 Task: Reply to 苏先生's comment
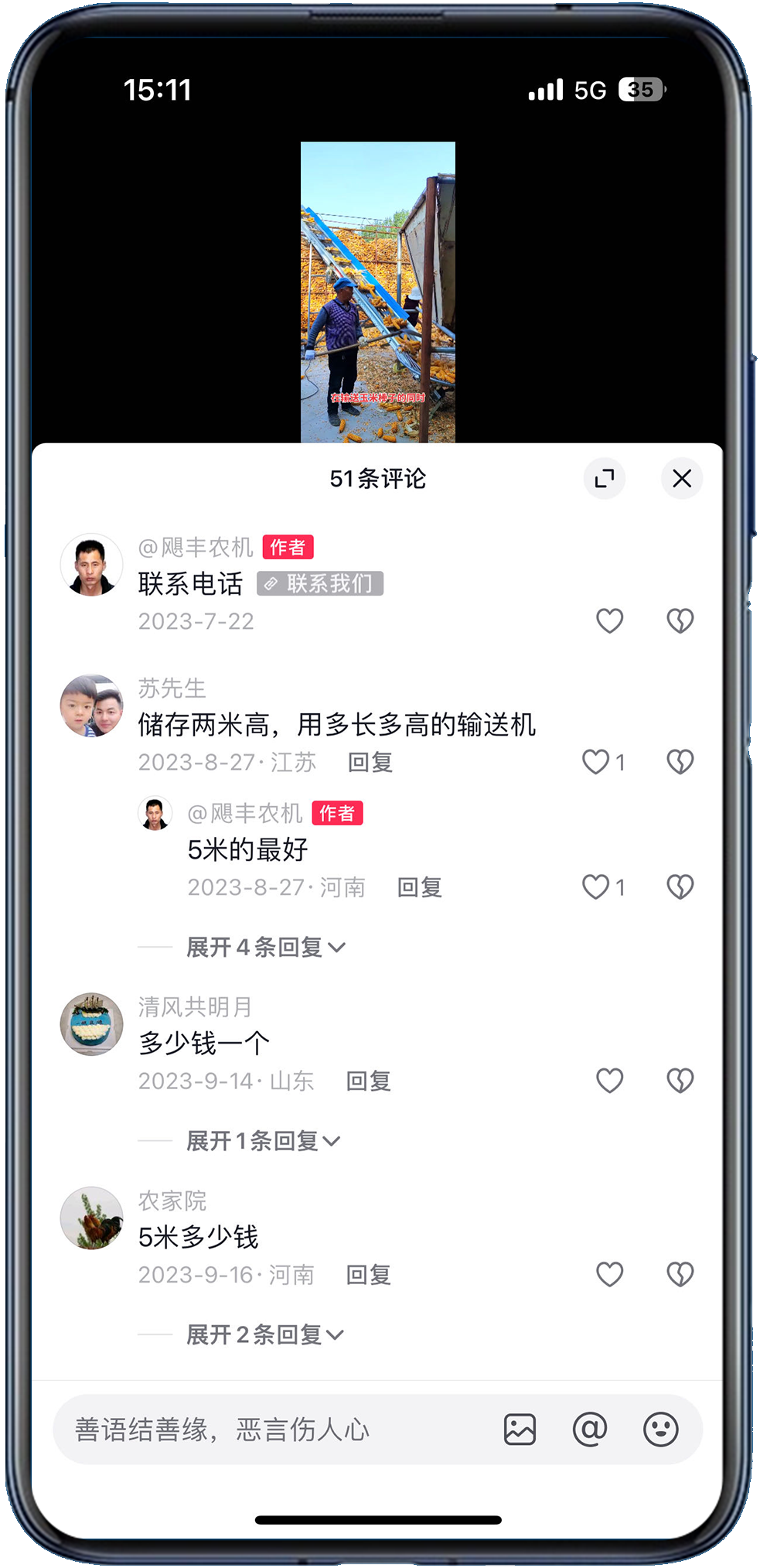370,763
